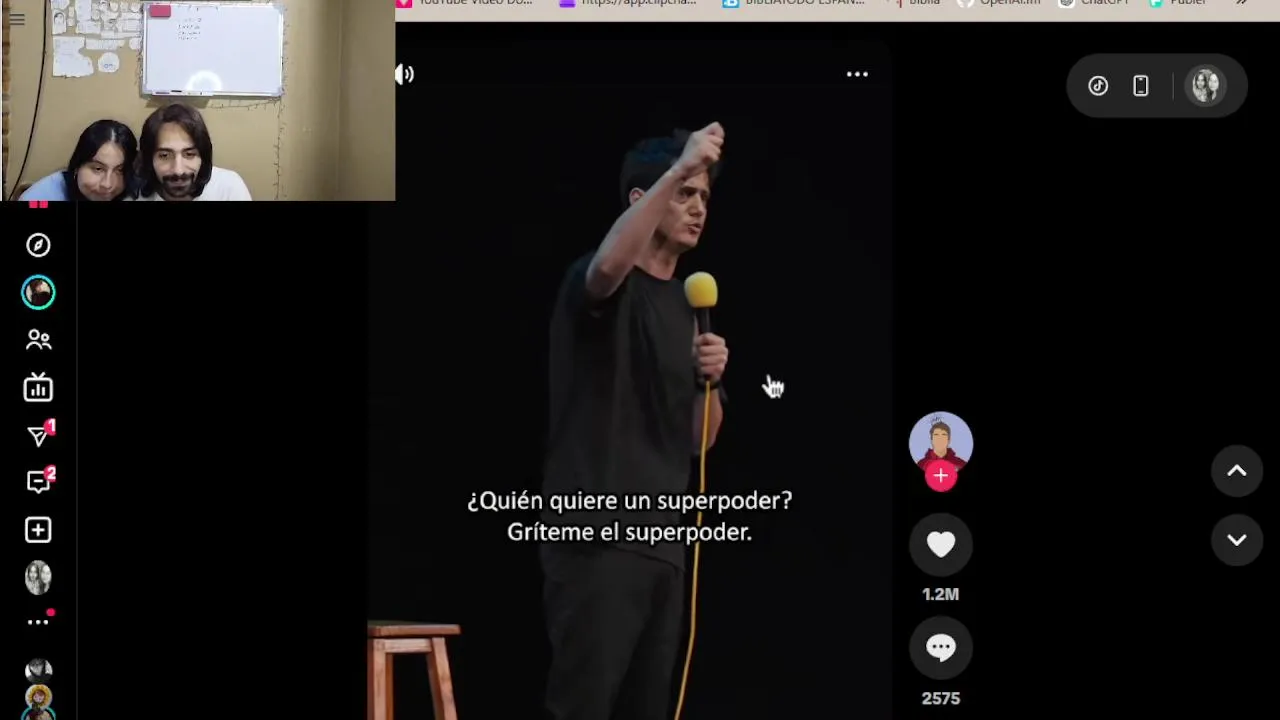This screenshot has width=1280, height=720.
Task: Open the account avatar menu at top right
Action: point(1206,86)
